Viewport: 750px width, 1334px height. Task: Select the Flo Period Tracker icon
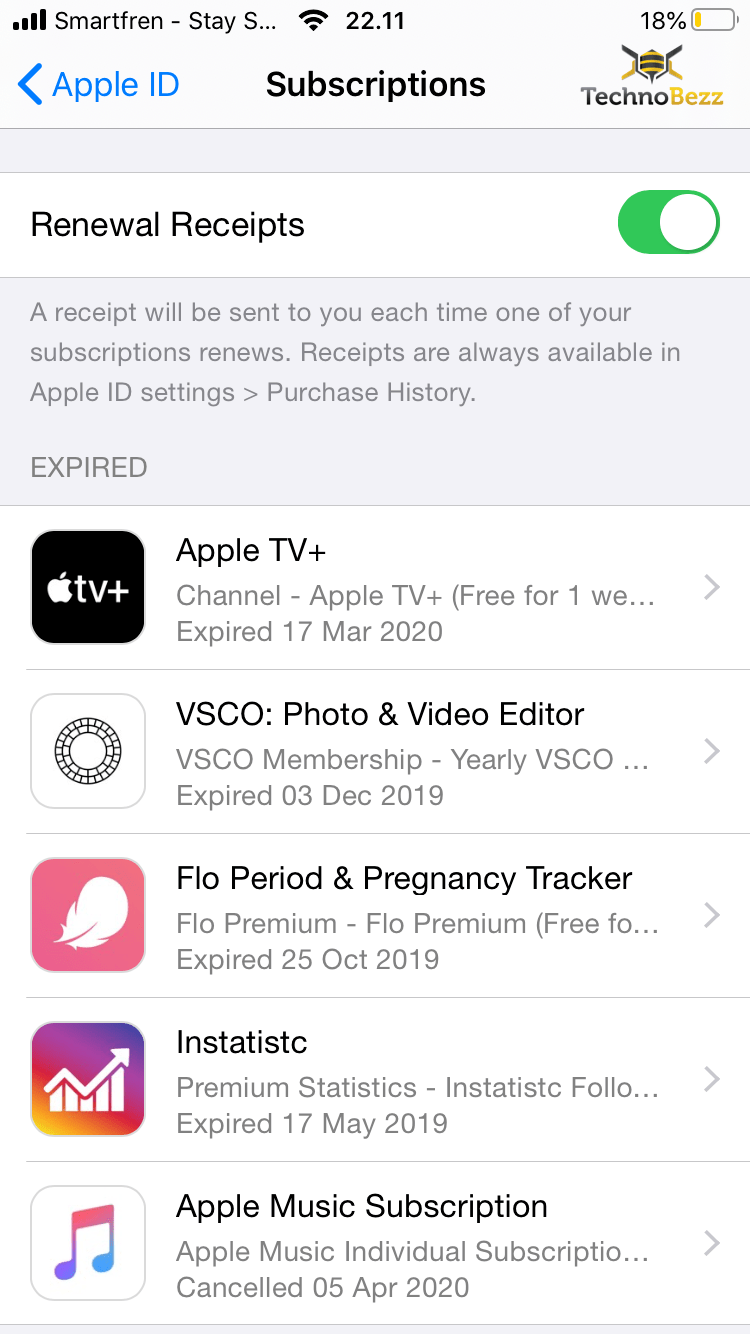(x=88, y=915)
